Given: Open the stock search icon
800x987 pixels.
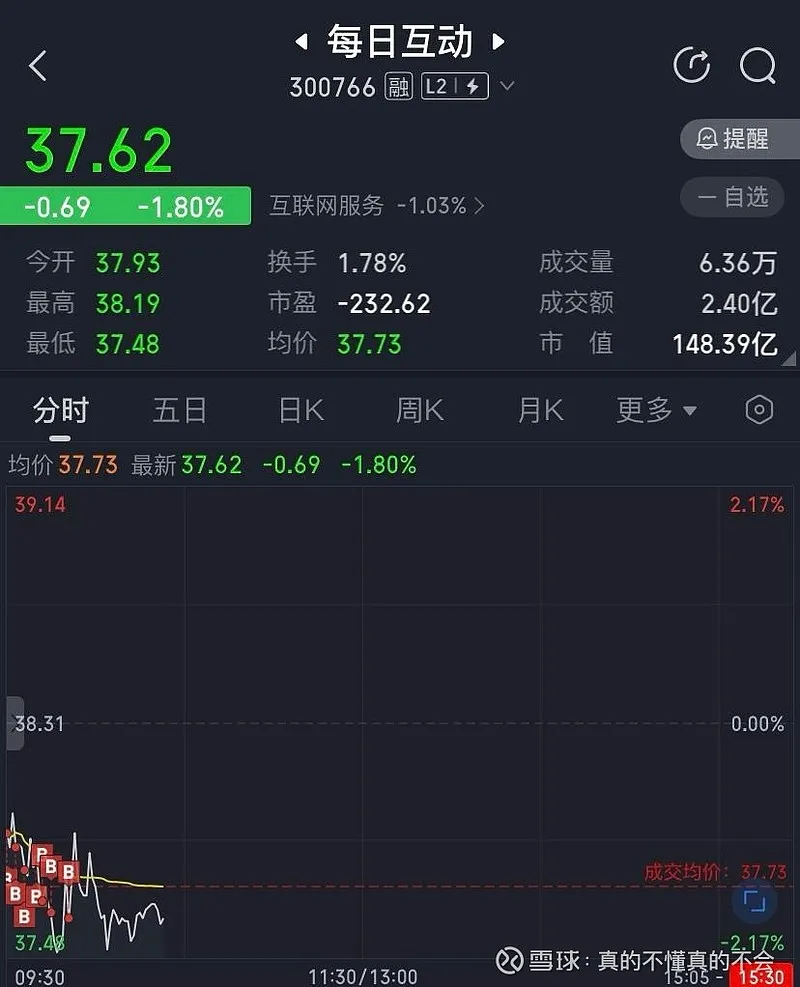Looking at the screenshot, I should click(x=757, y=66).
